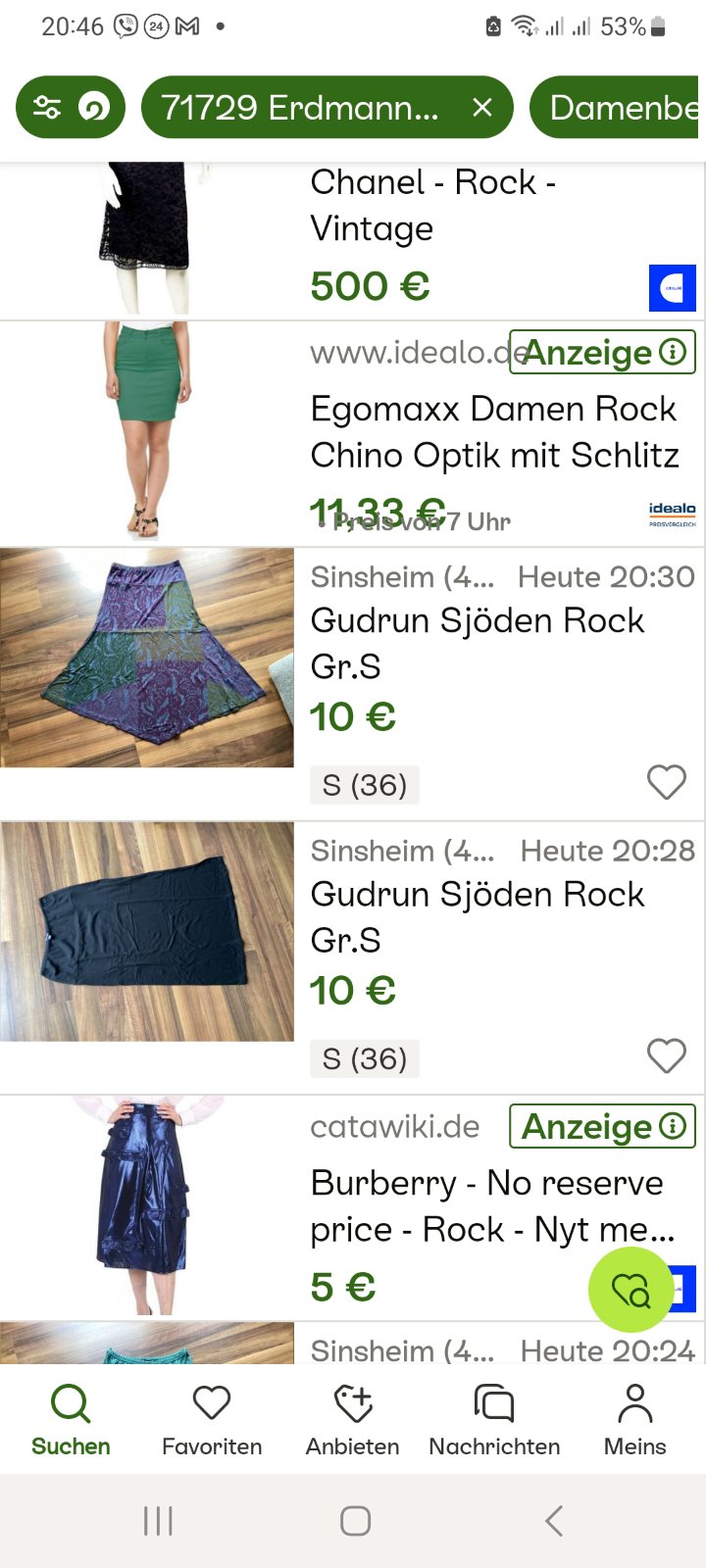This screenshot has height=1568, width=706.
Task: Open Gudrun Sjöden Rock posted at 20:30
Action: point(477,643)
